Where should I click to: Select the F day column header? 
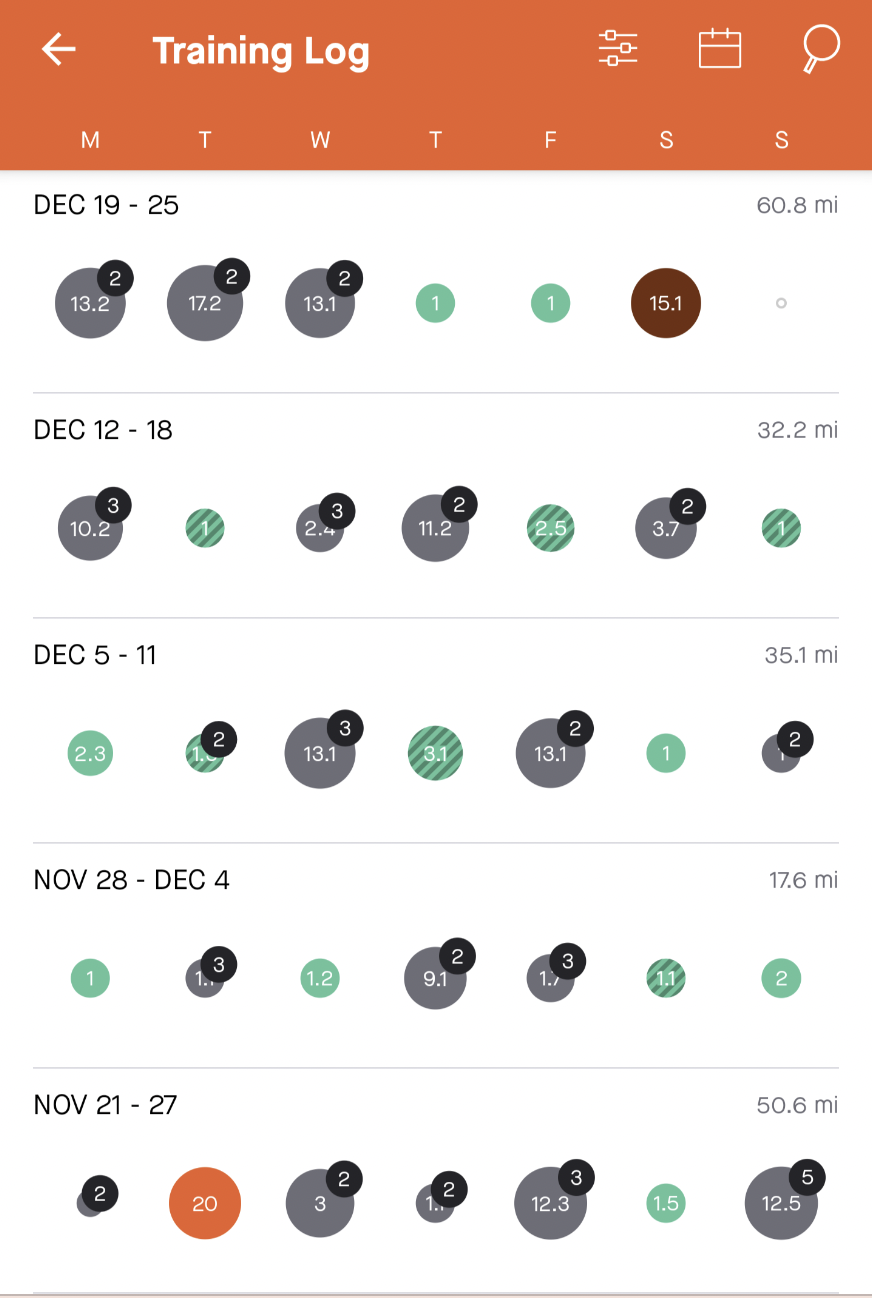(x=550, y=140)
